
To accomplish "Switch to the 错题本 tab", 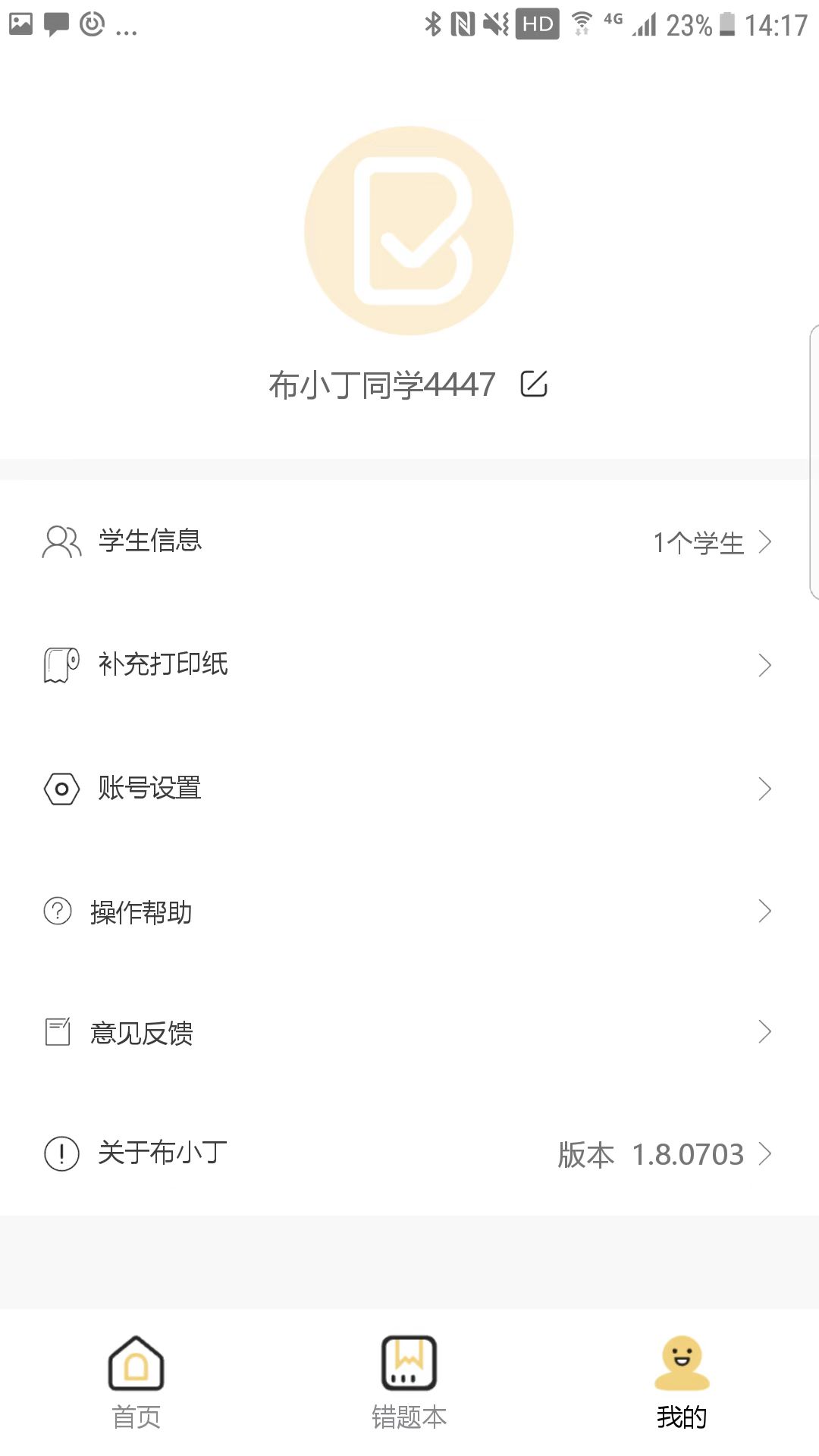I will point(409,1380).
